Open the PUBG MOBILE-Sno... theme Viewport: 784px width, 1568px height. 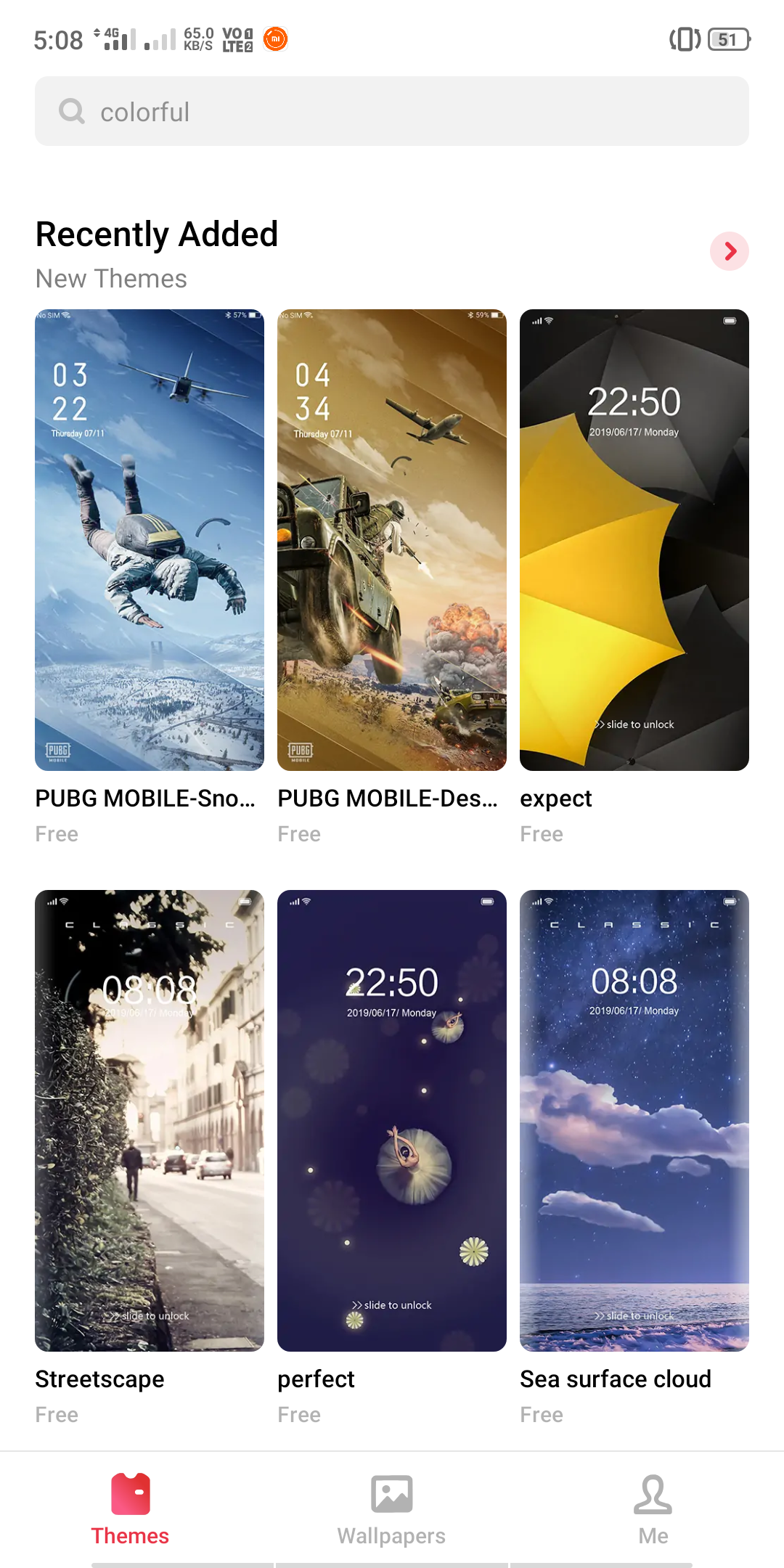click(150, 539)
